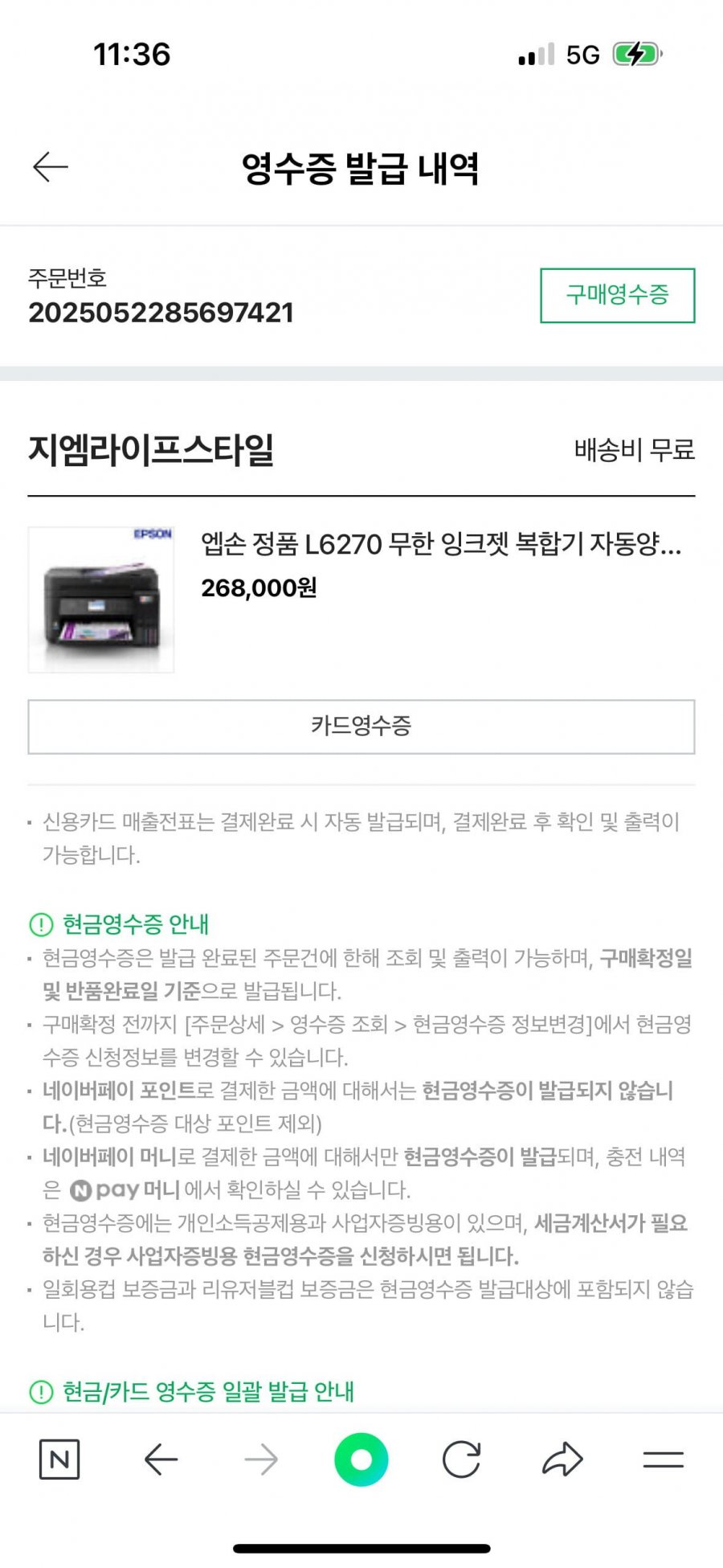Screen dimensions: 723x1568
Task: Navigate back using browser toolbar arrow
Action: click(161, 1459)
